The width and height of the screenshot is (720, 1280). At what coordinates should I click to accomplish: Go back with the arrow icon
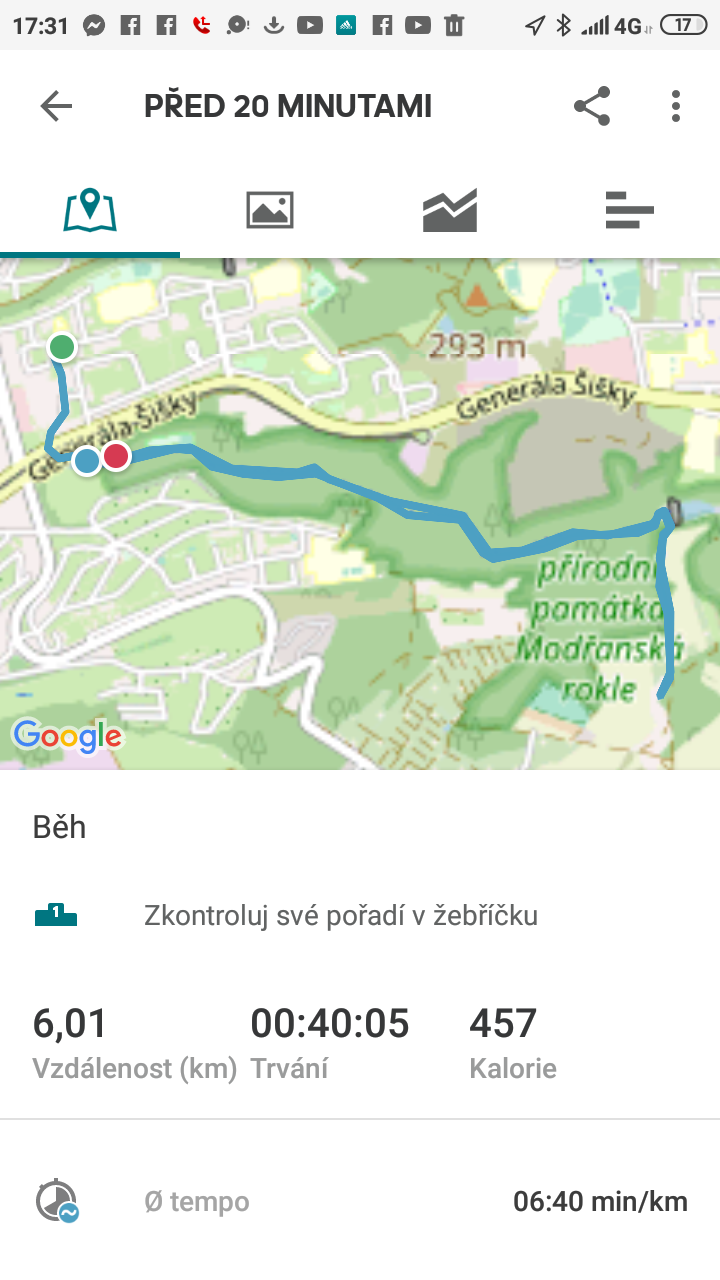coord(56,106)
